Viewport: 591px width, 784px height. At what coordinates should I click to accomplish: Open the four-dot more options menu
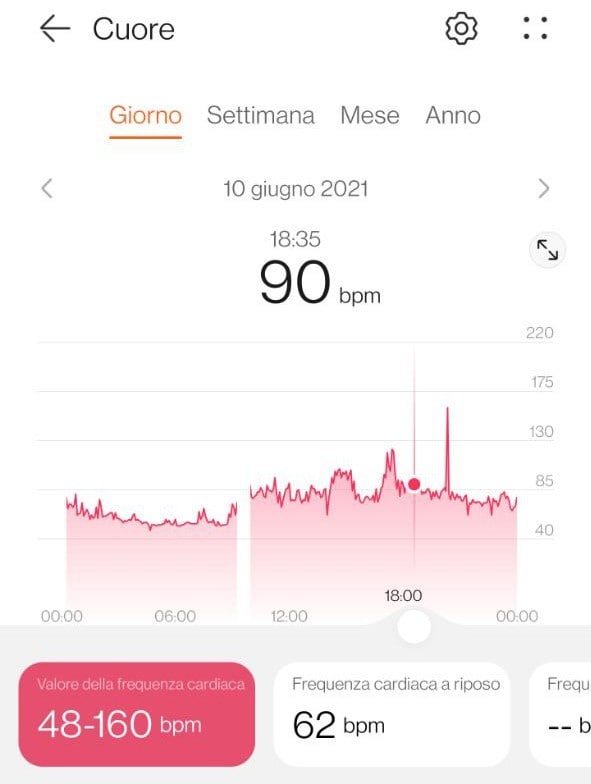(x=535, y=28)
